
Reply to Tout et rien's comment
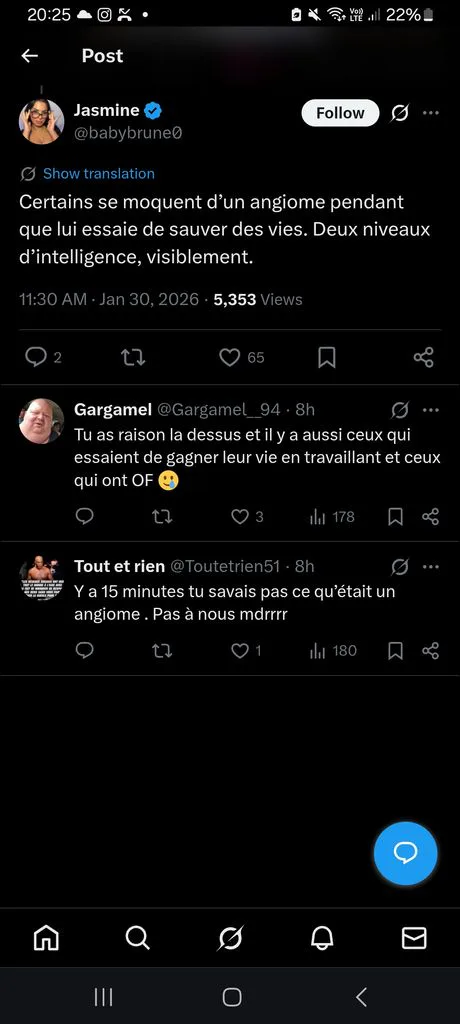[x=84, y=650]
